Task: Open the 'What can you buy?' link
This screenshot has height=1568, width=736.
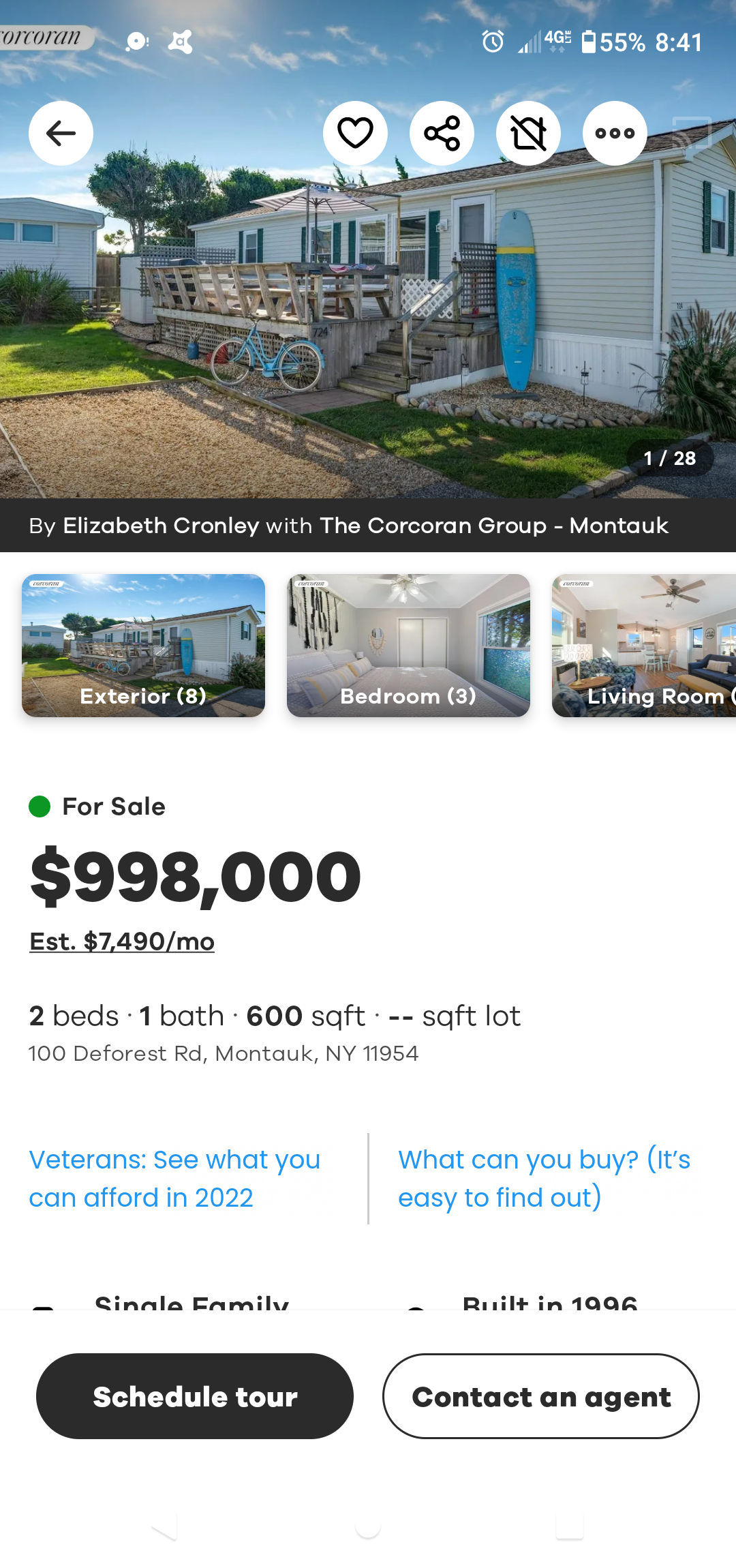Action: click(544, 1178)
